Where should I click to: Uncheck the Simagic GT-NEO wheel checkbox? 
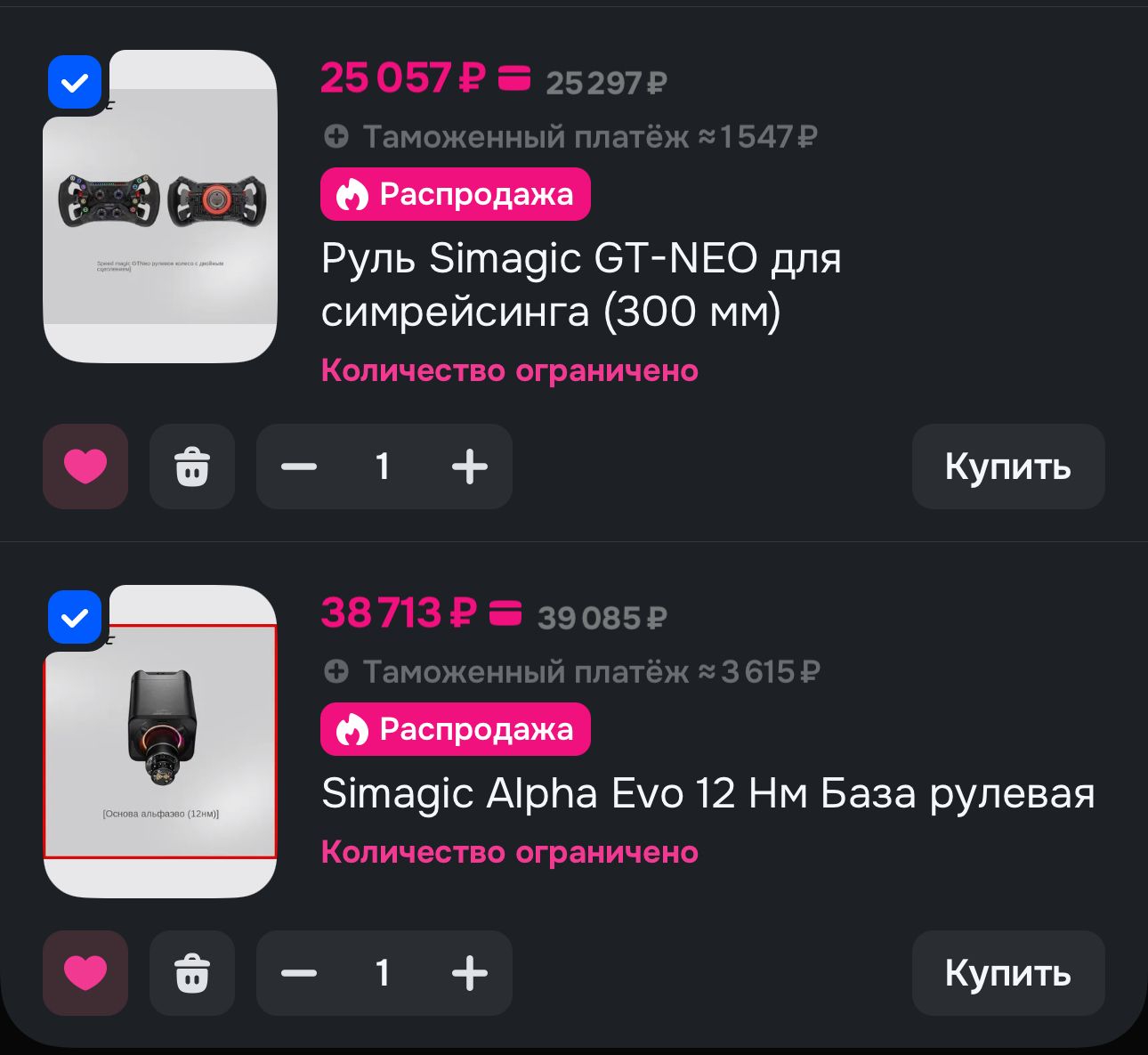click(x=75, y=83)
